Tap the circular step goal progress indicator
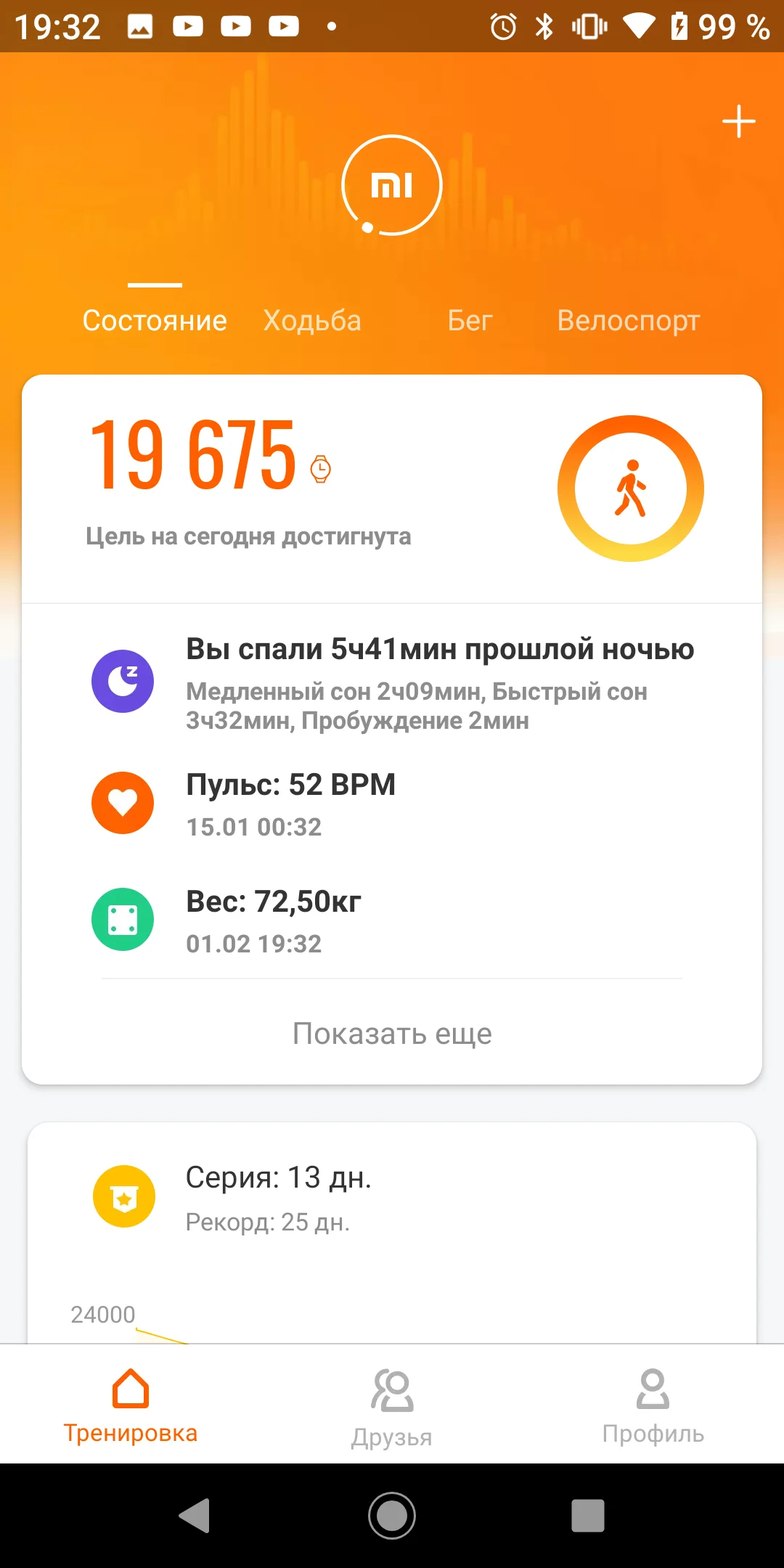Viewport: 784px width, 1568px height. (632, 489)
